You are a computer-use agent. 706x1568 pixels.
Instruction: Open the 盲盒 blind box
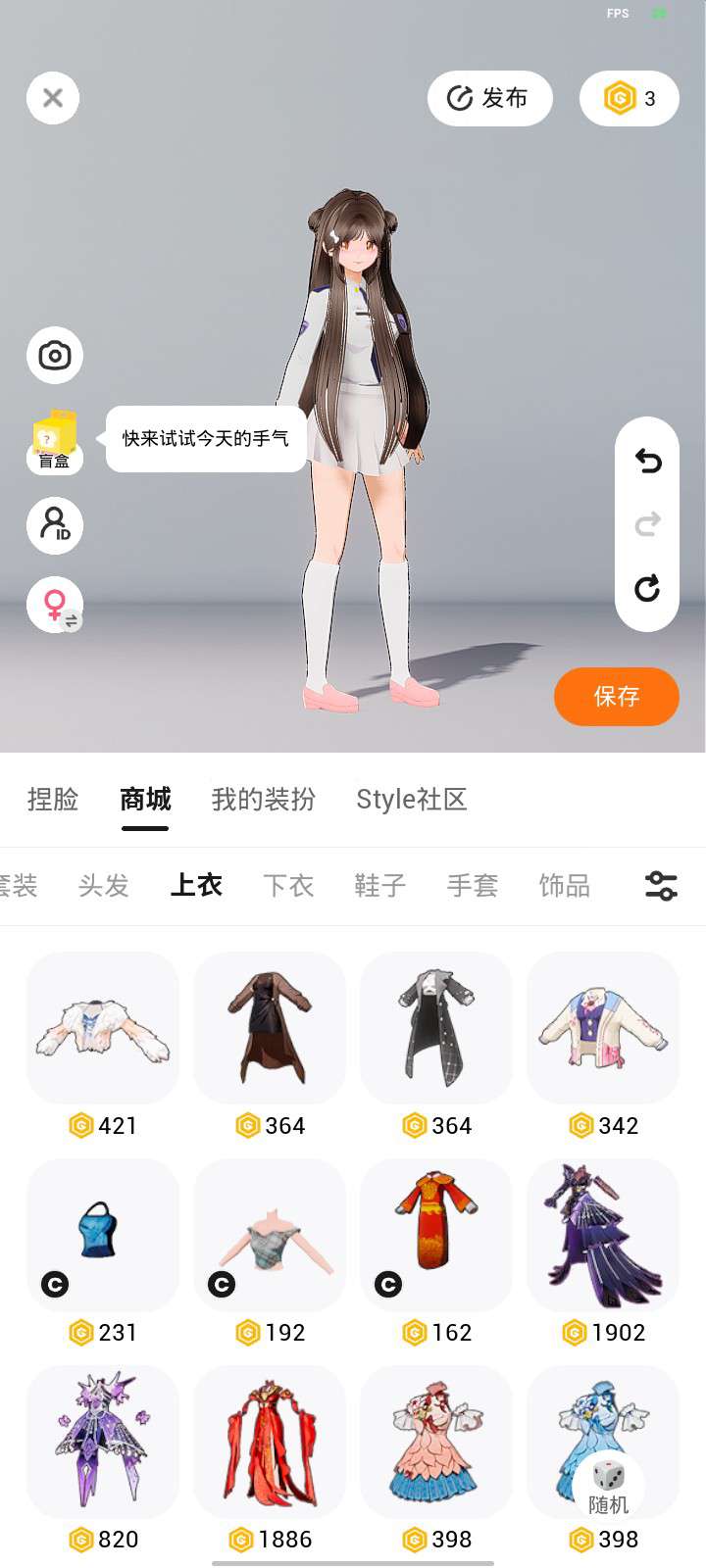point(55,442)
